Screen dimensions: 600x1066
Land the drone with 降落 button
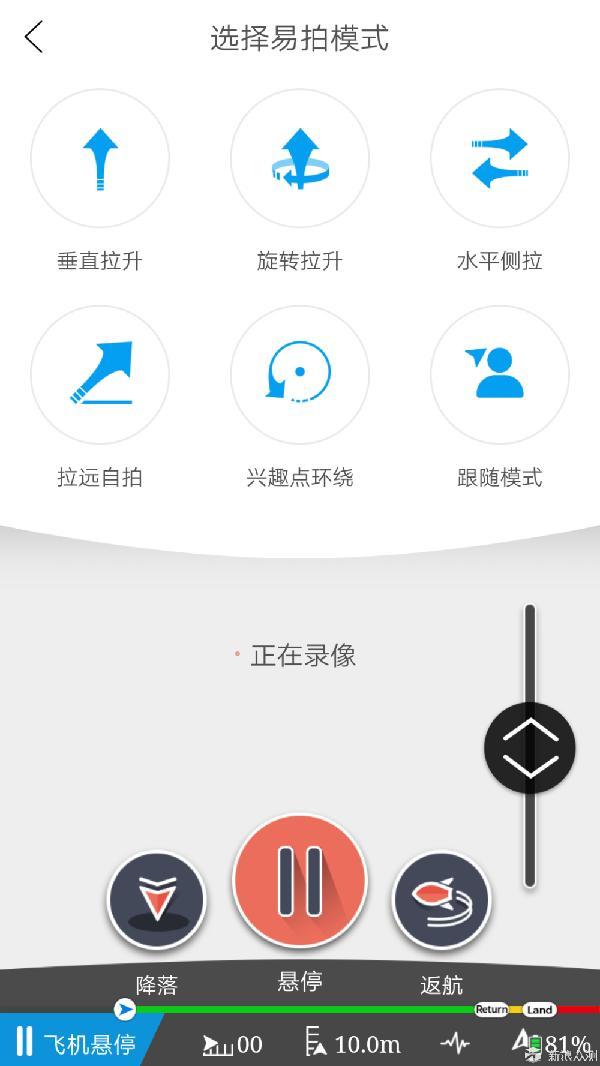[x=157, y=900]
